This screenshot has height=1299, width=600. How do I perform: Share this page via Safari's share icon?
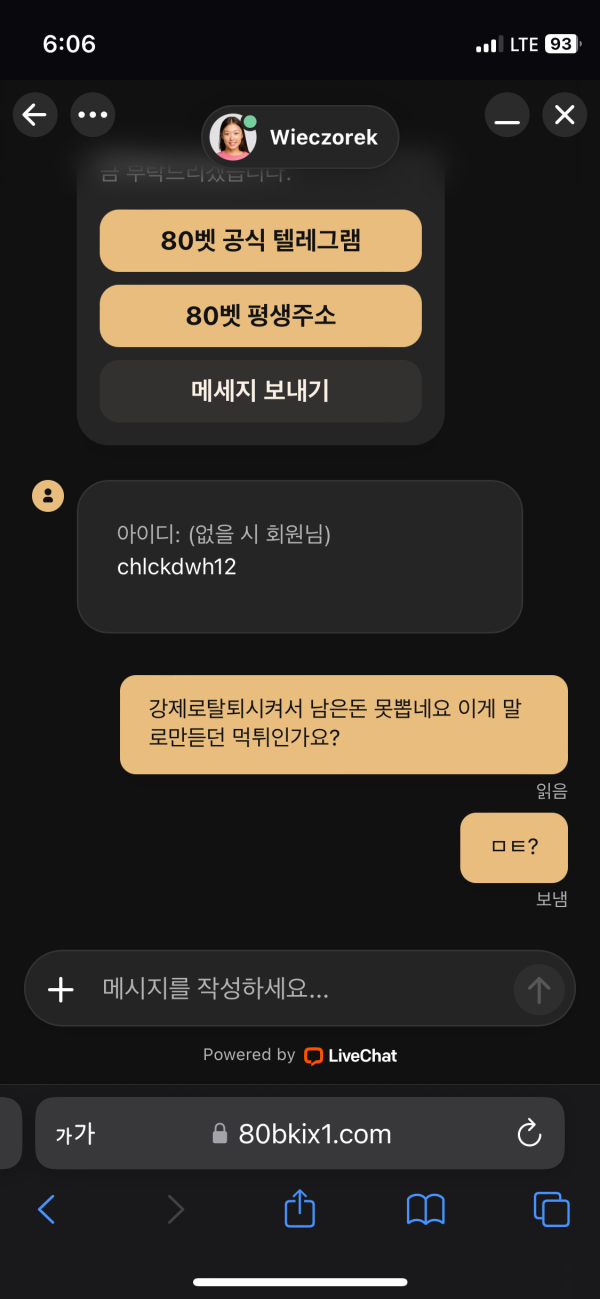300,1209
